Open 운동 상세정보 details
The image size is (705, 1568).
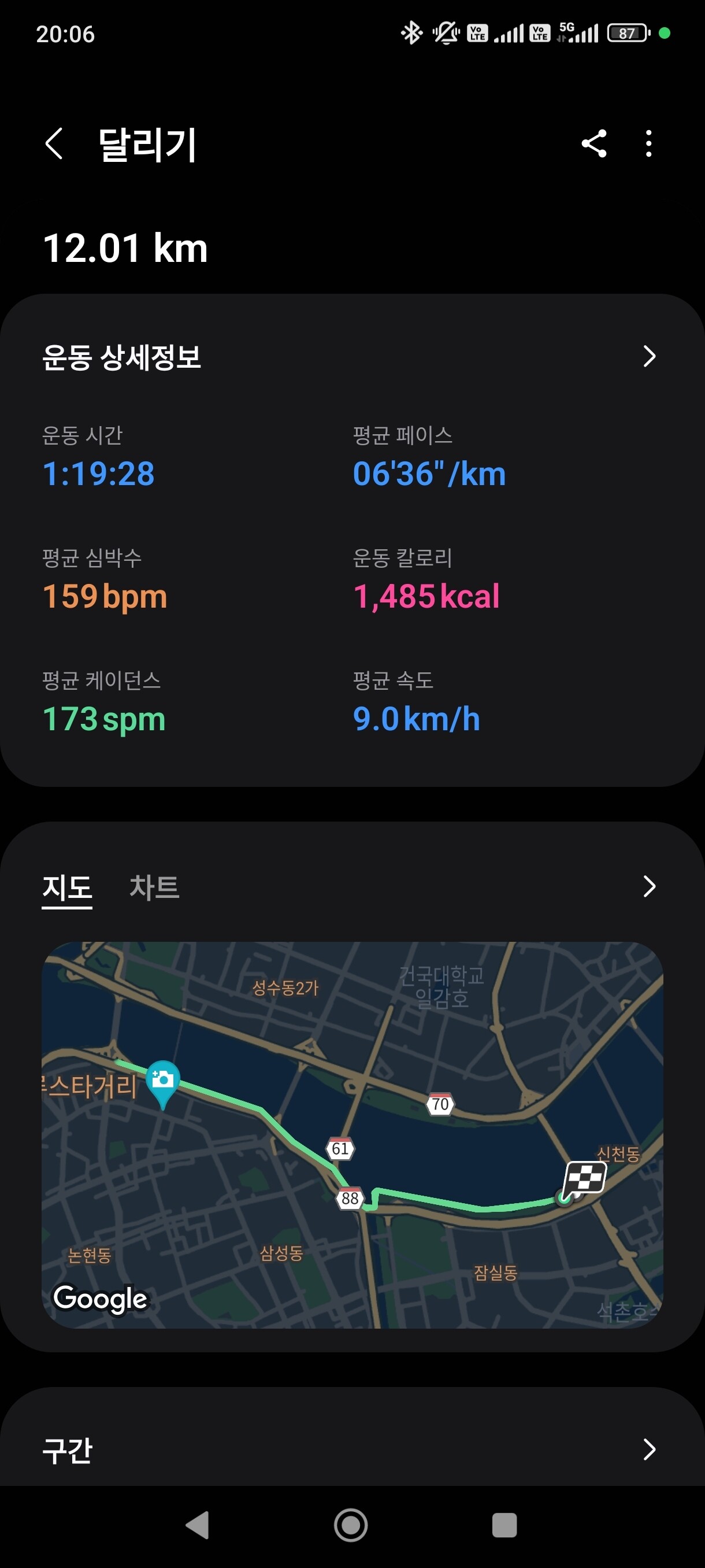click(x=648, y=357)
